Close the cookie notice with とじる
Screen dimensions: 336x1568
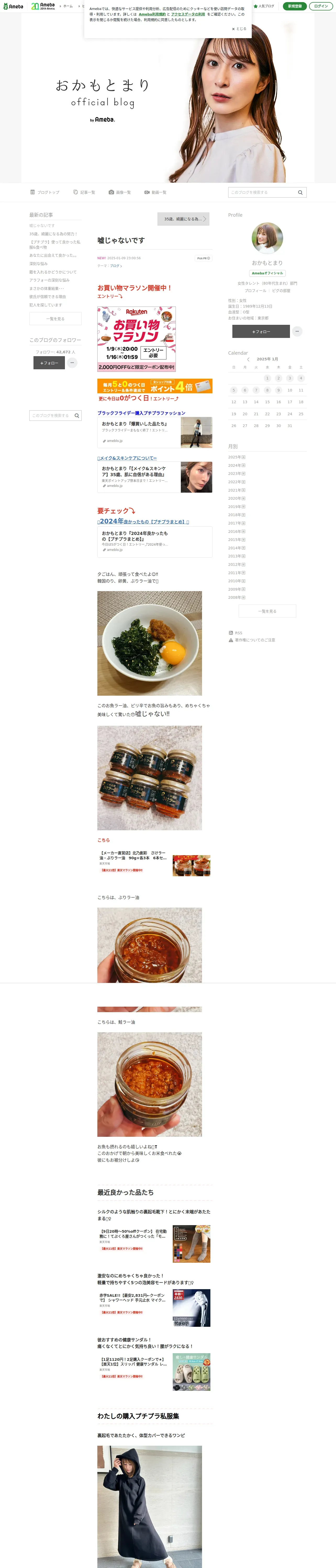coord(239,28)
